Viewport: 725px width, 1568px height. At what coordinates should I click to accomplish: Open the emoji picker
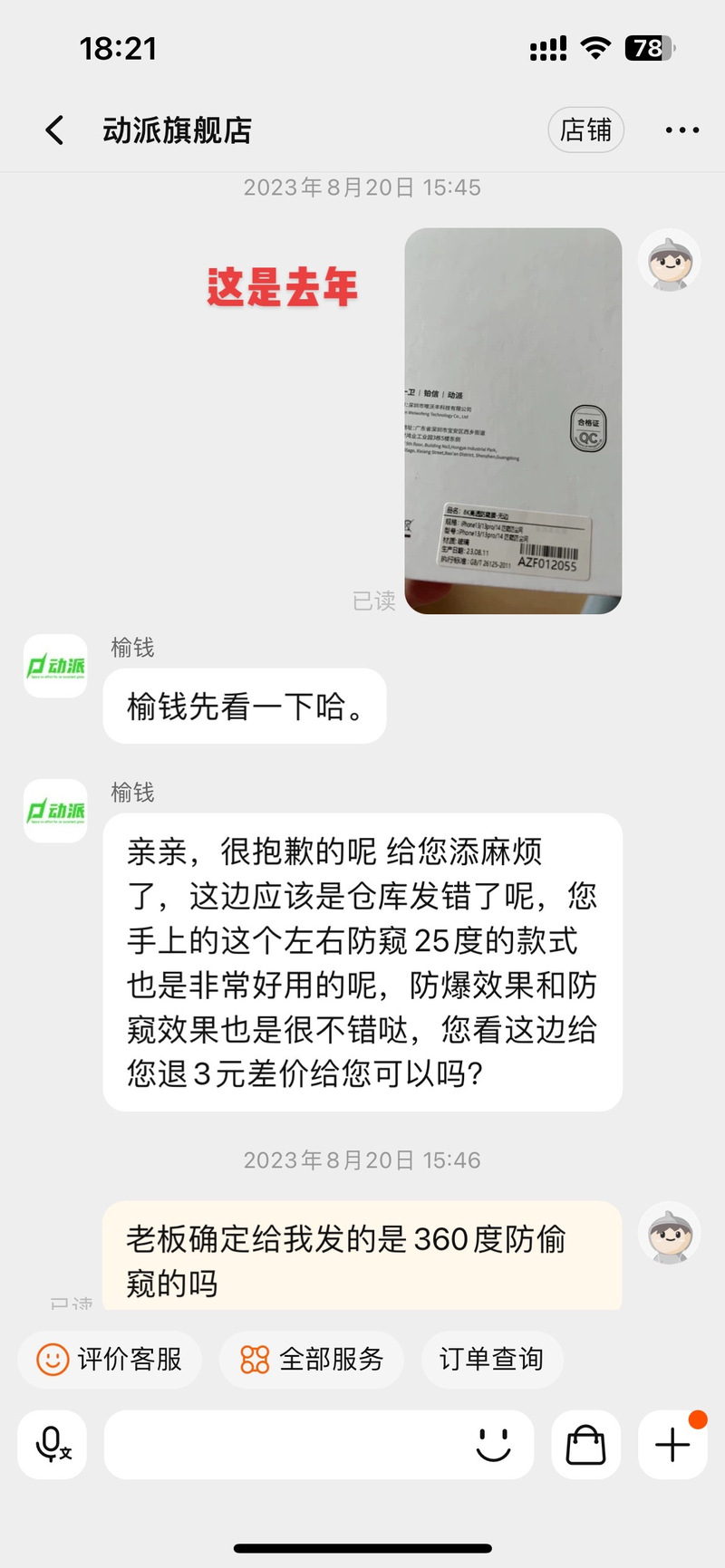pyautogui.click(x=494, y=1444)
